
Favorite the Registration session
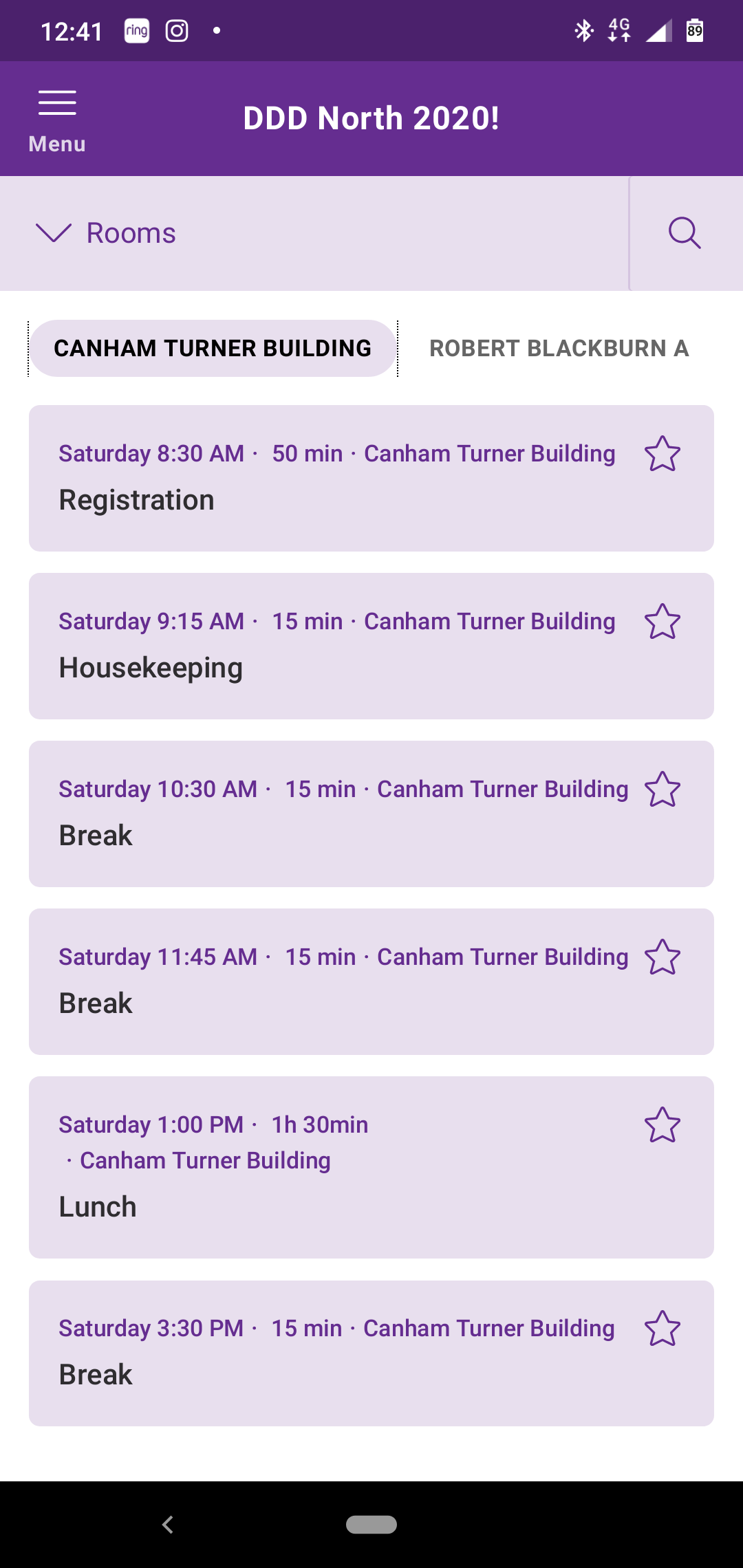coord(663,454)
